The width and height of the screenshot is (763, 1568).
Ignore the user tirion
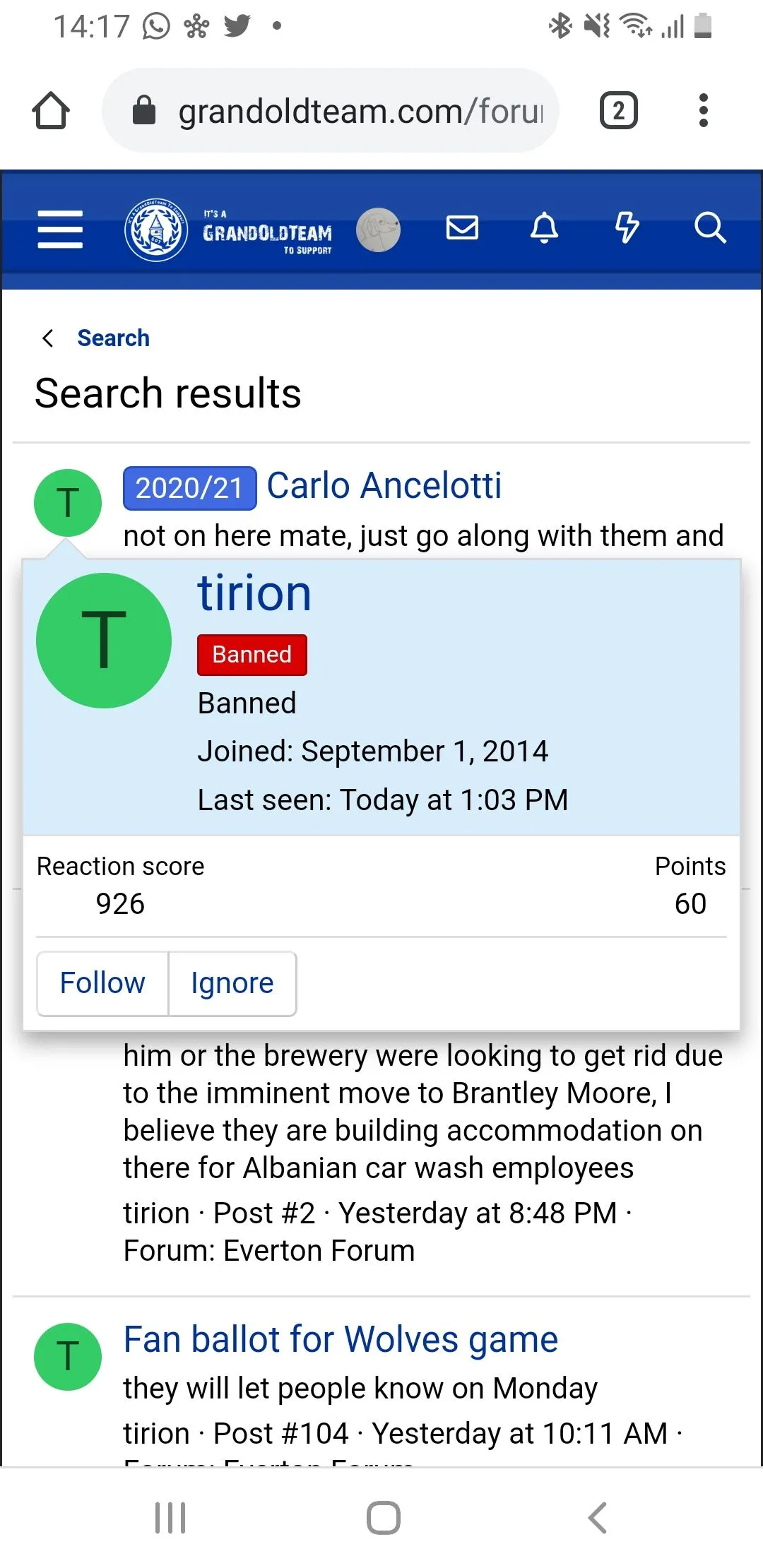pos(232,983)
